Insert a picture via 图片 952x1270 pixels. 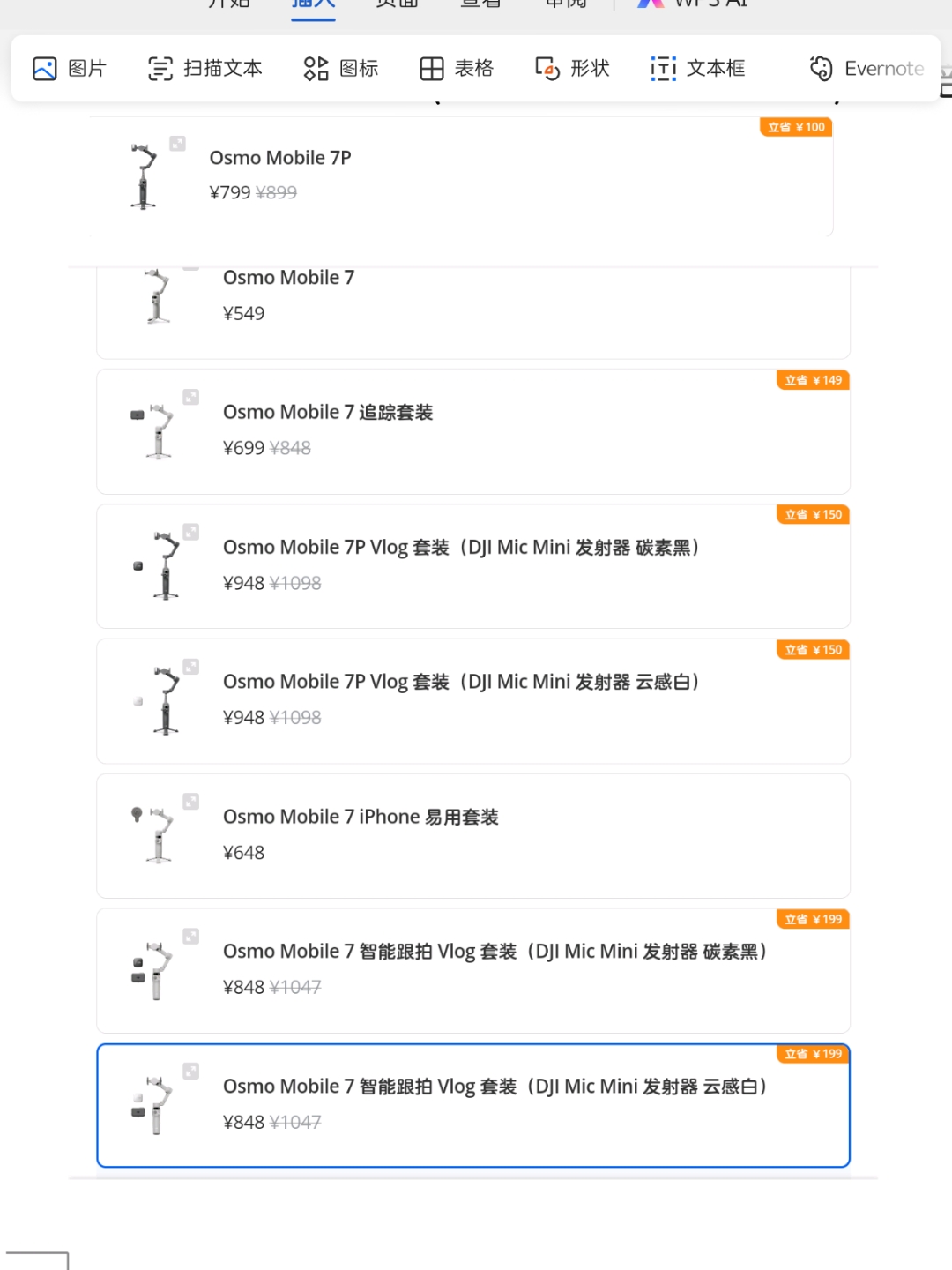coord(70,69)
